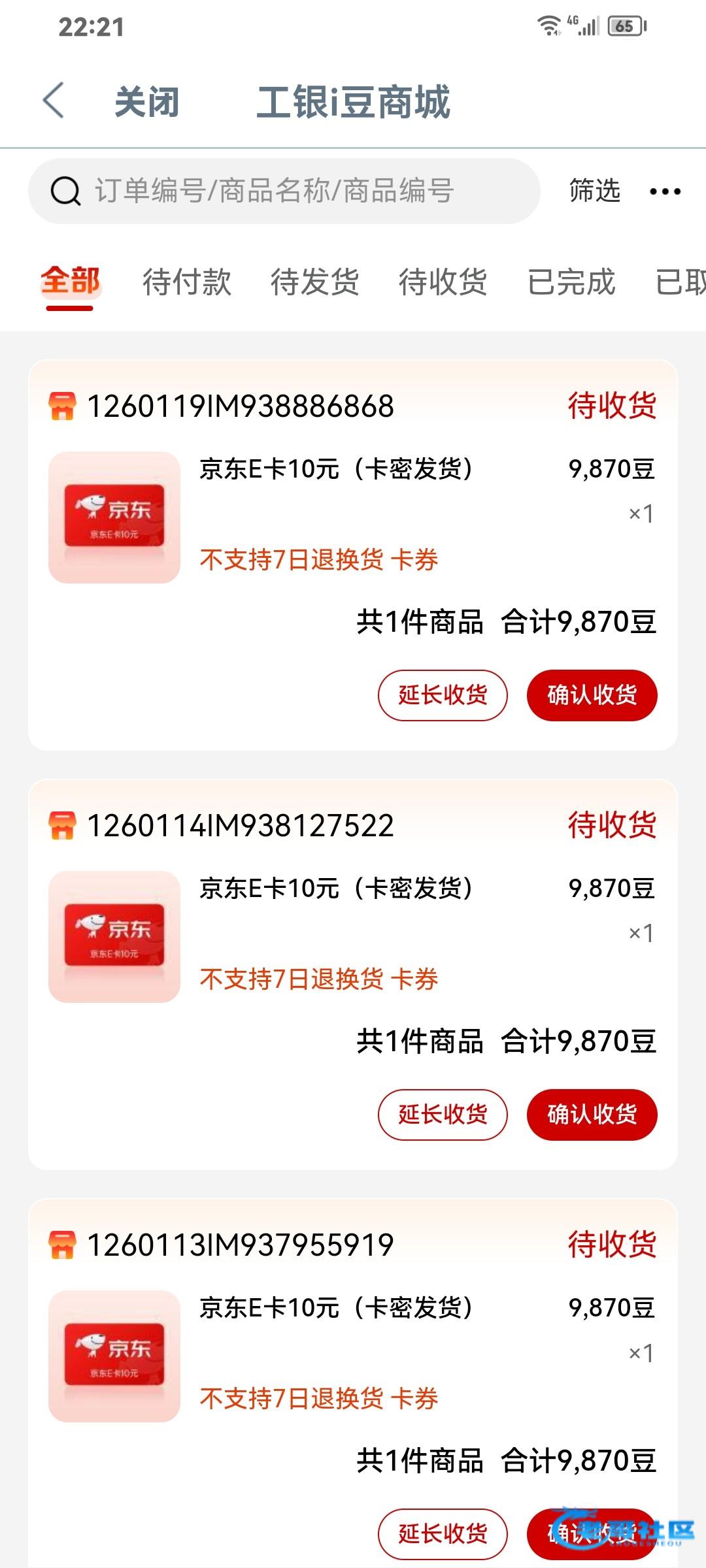Screen dimensions: 706x1568
Task: Open the 筛选 filter options
Action: 594,191
